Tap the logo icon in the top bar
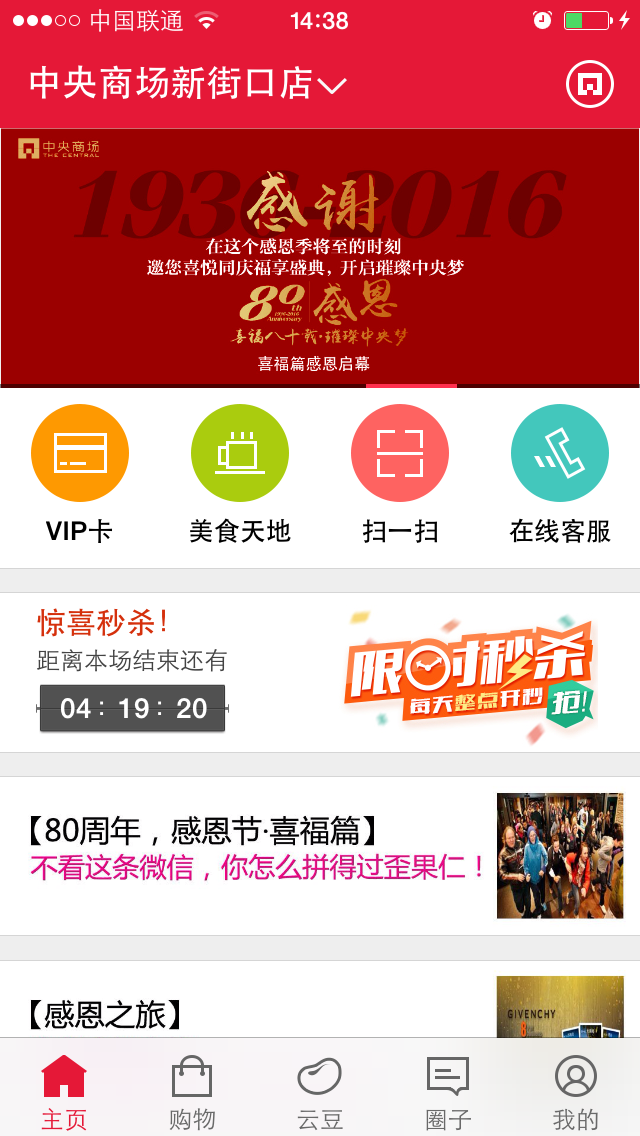640x1136 pixels. tap(589, 84)
